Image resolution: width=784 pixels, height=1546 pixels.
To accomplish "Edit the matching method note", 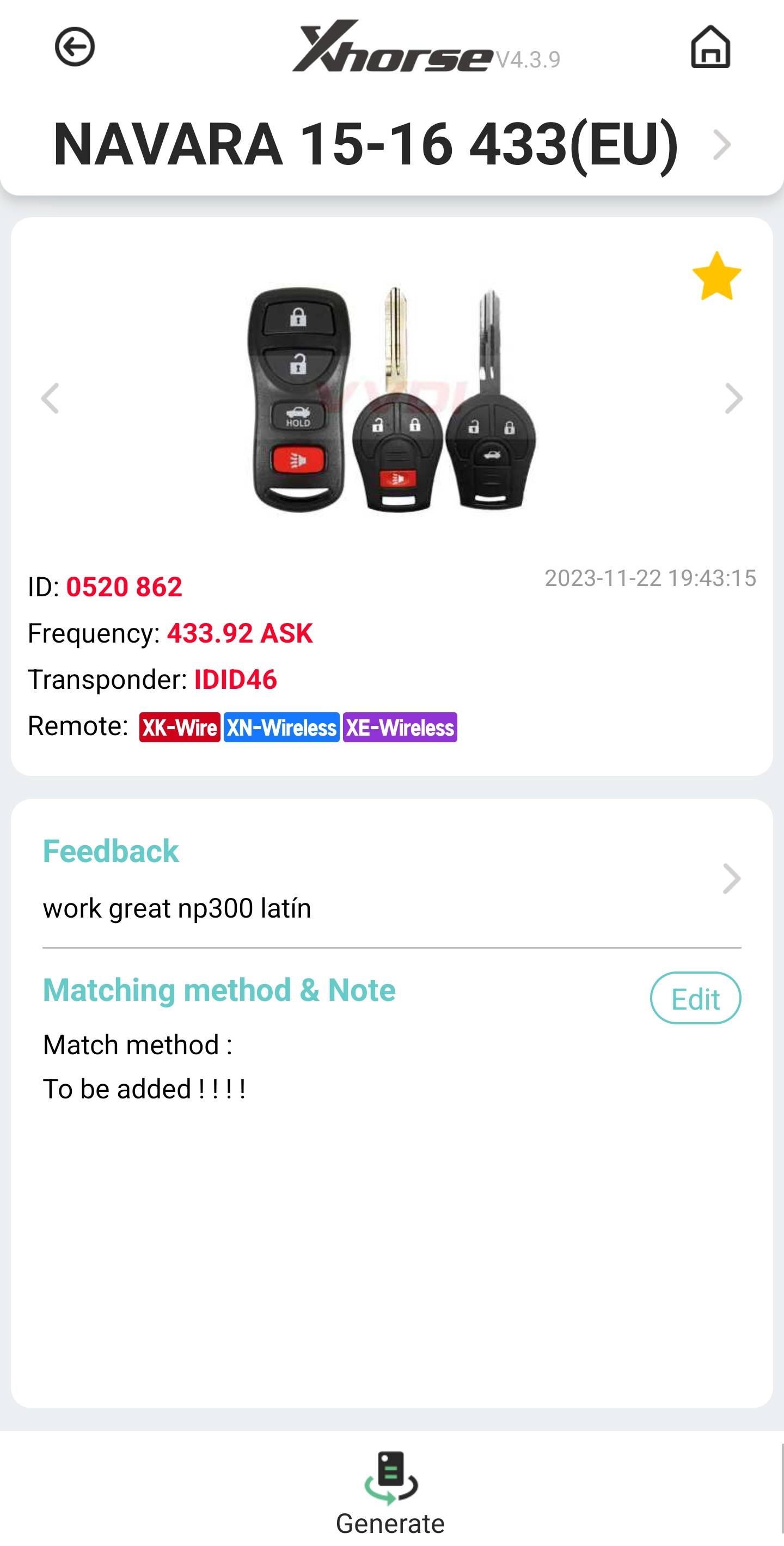I will tap(695, 999).
